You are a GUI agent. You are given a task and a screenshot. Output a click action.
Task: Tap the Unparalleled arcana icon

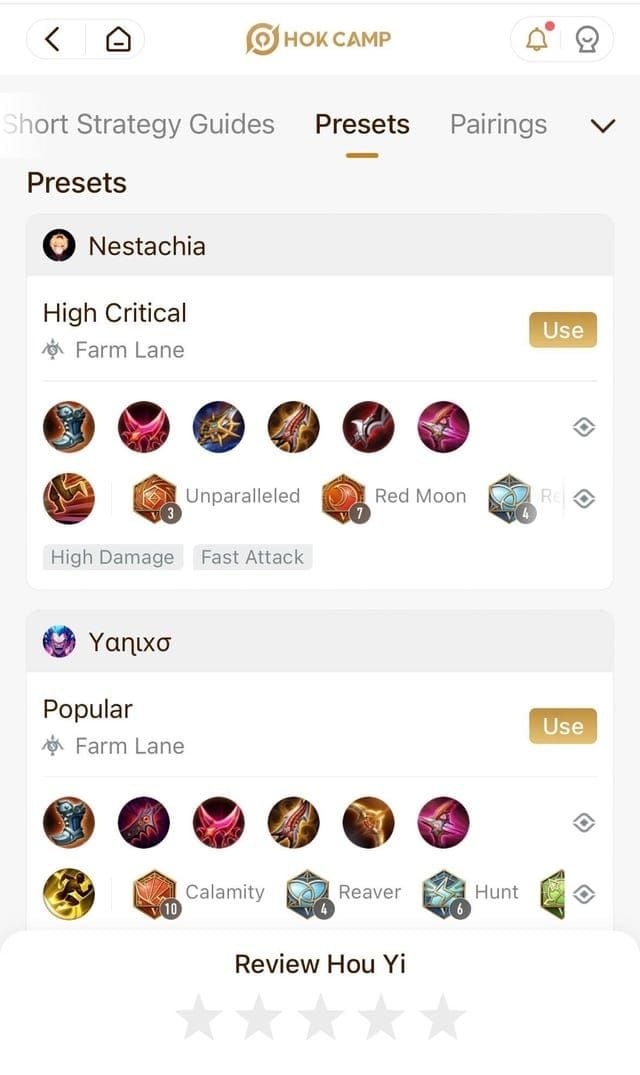[x=155, y=497]
